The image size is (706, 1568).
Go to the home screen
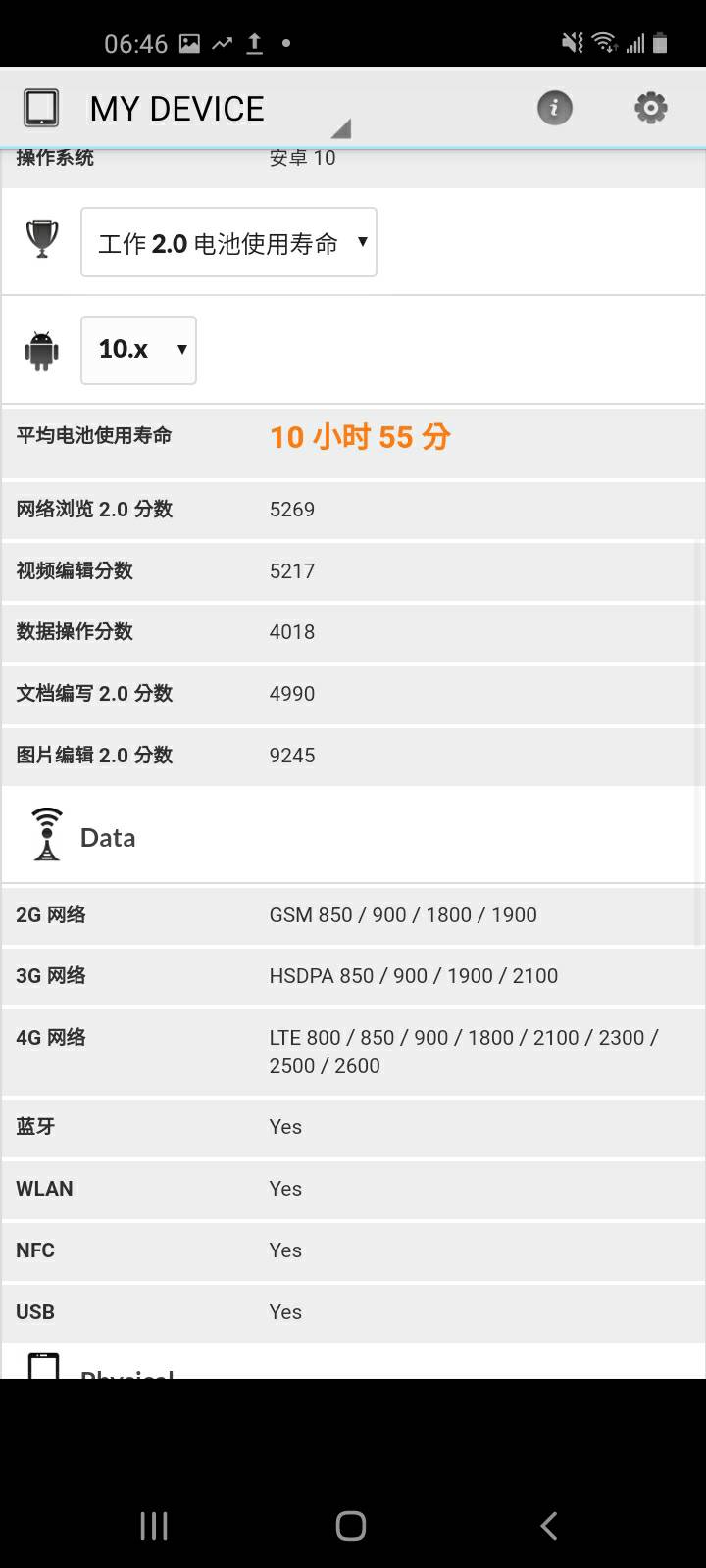coord(351,1525)
